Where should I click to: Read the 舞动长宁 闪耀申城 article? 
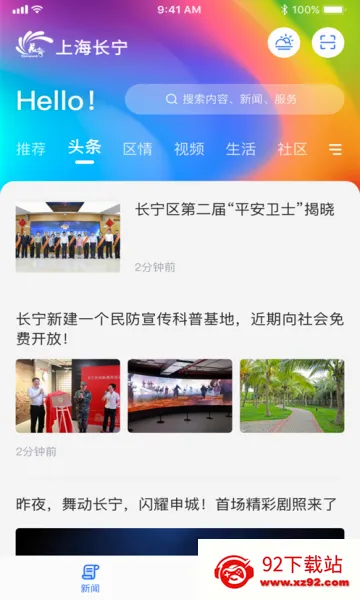tap(176, 504)
